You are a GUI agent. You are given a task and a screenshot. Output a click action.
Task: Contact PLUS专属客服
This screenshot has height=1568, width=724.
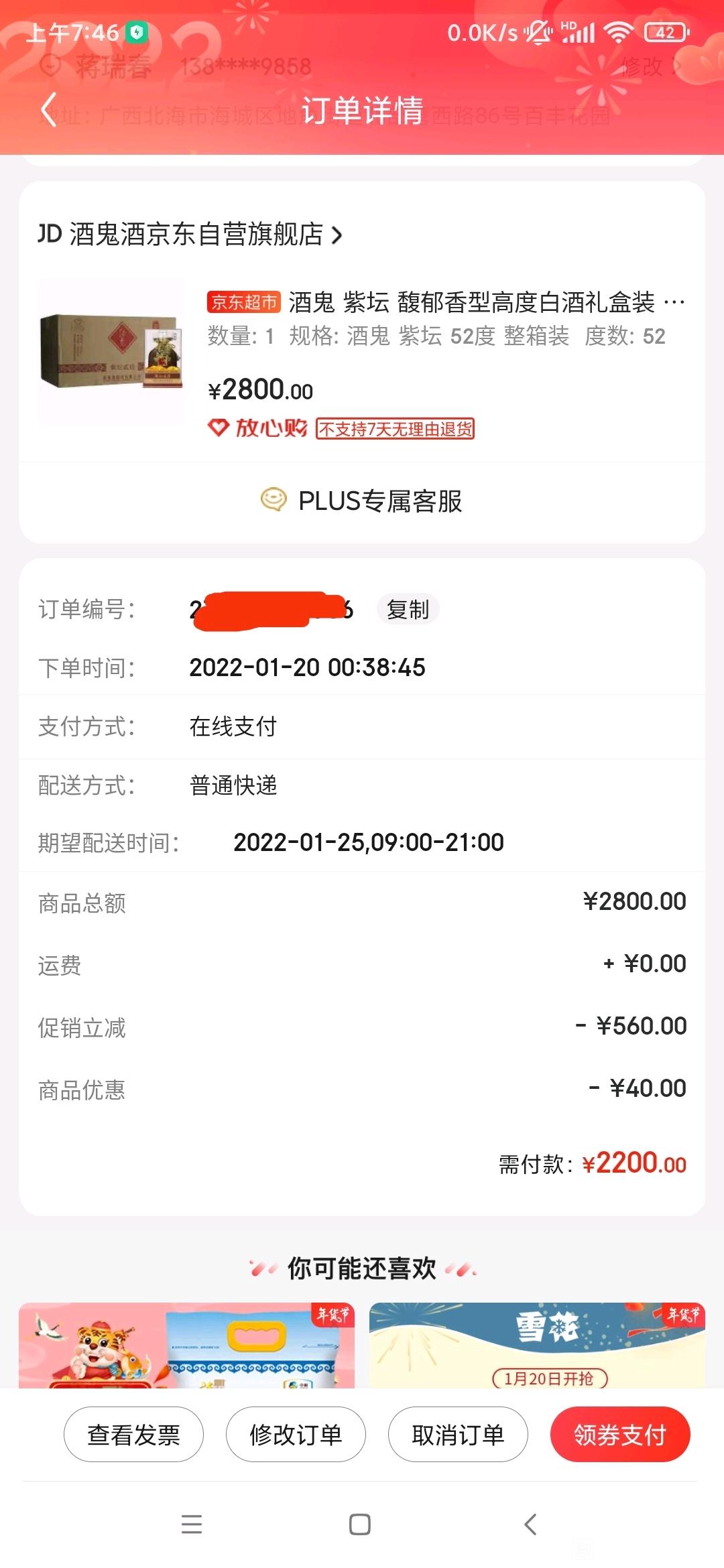pyautogui.click(x=362, y=501)
